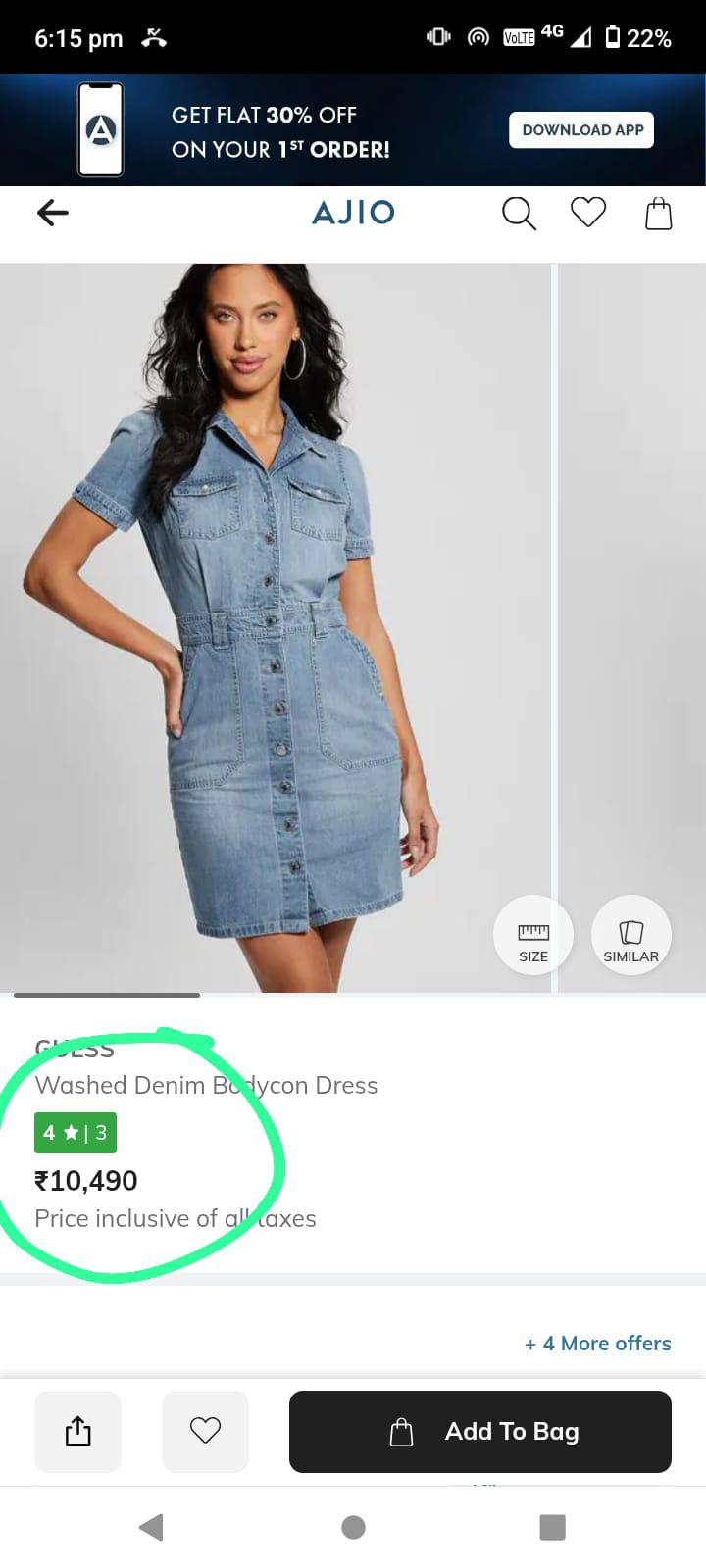
Task: Open the search magnifier icon
Action: point(519,213)
